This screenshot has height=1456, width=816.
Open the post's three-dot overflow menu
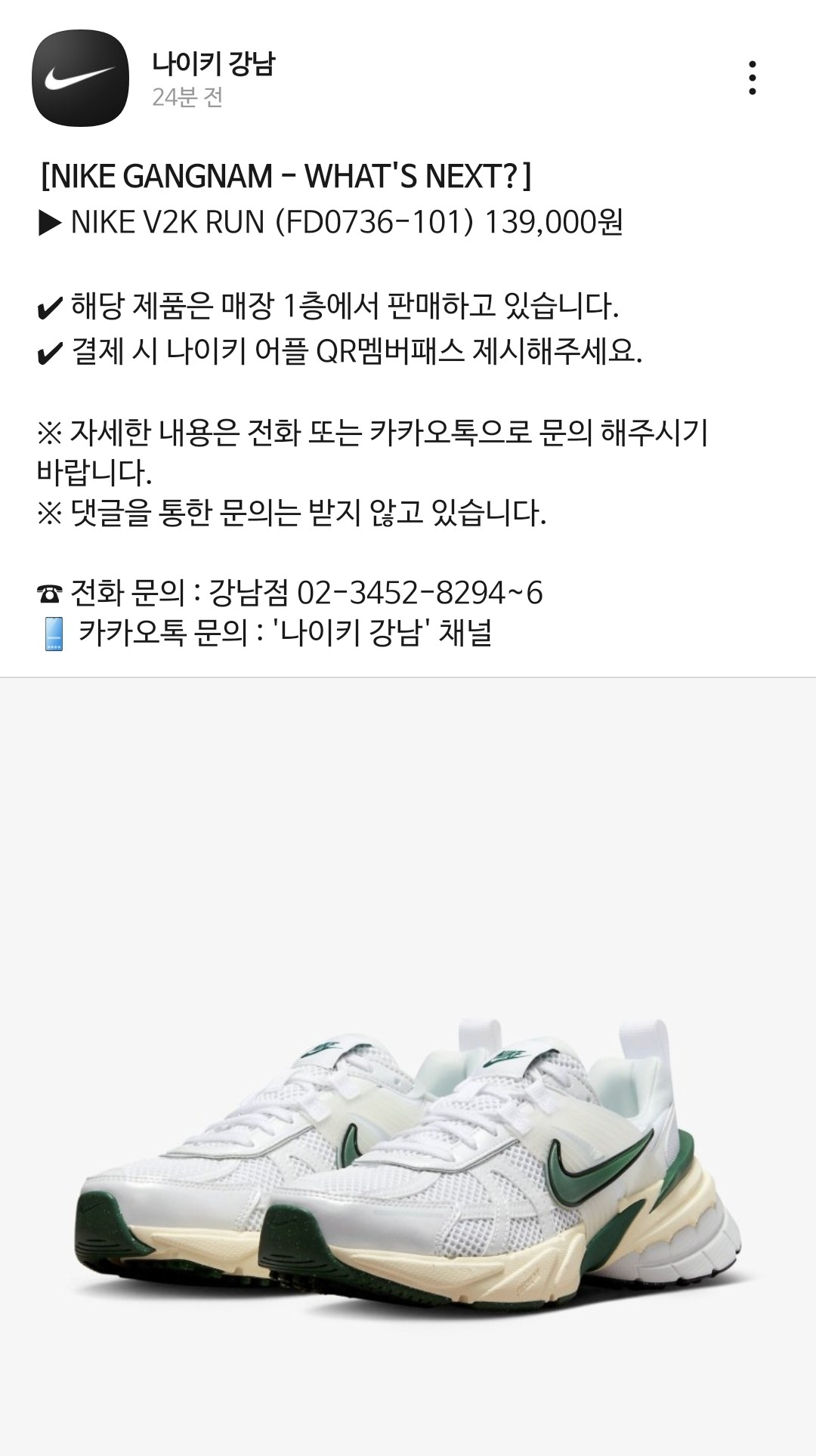(752, 78)
